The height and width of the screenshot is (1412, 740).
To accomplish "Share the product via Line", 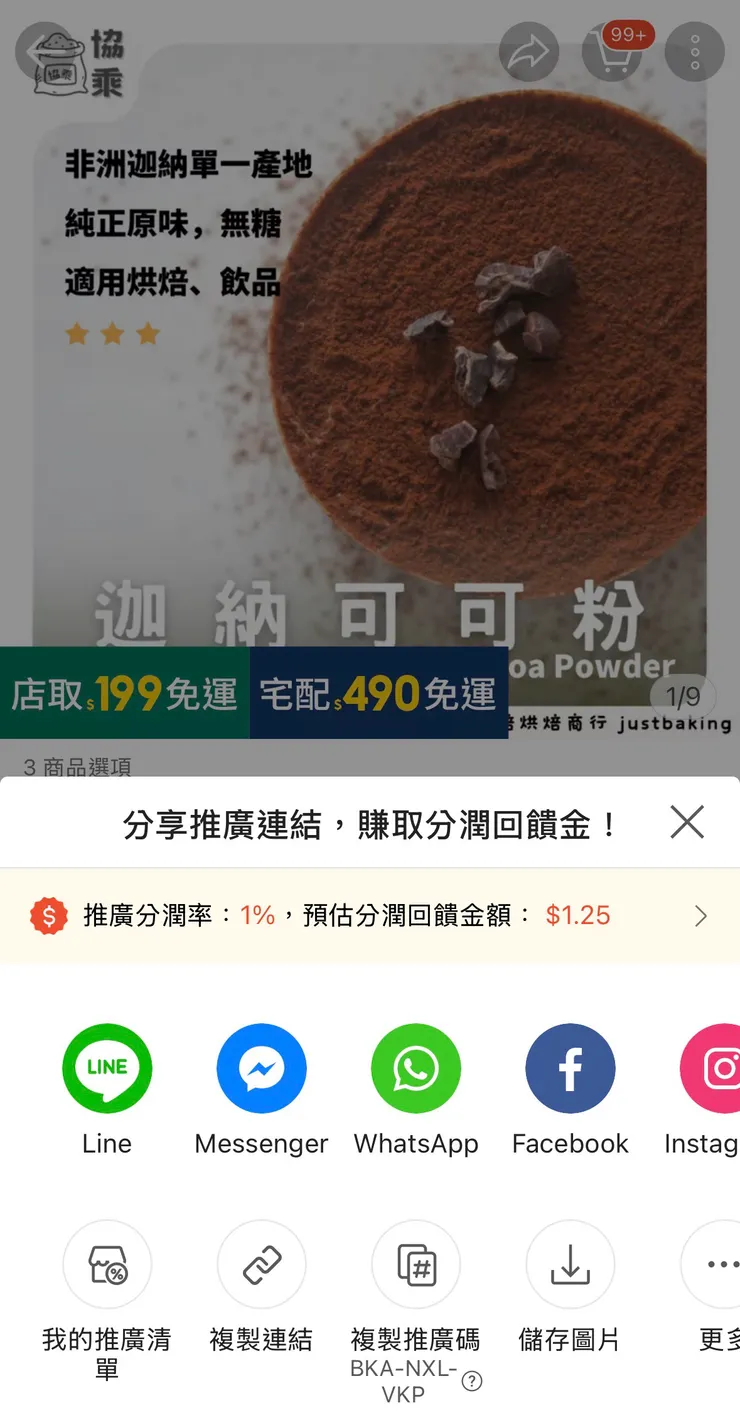I will pos(107,1068).
